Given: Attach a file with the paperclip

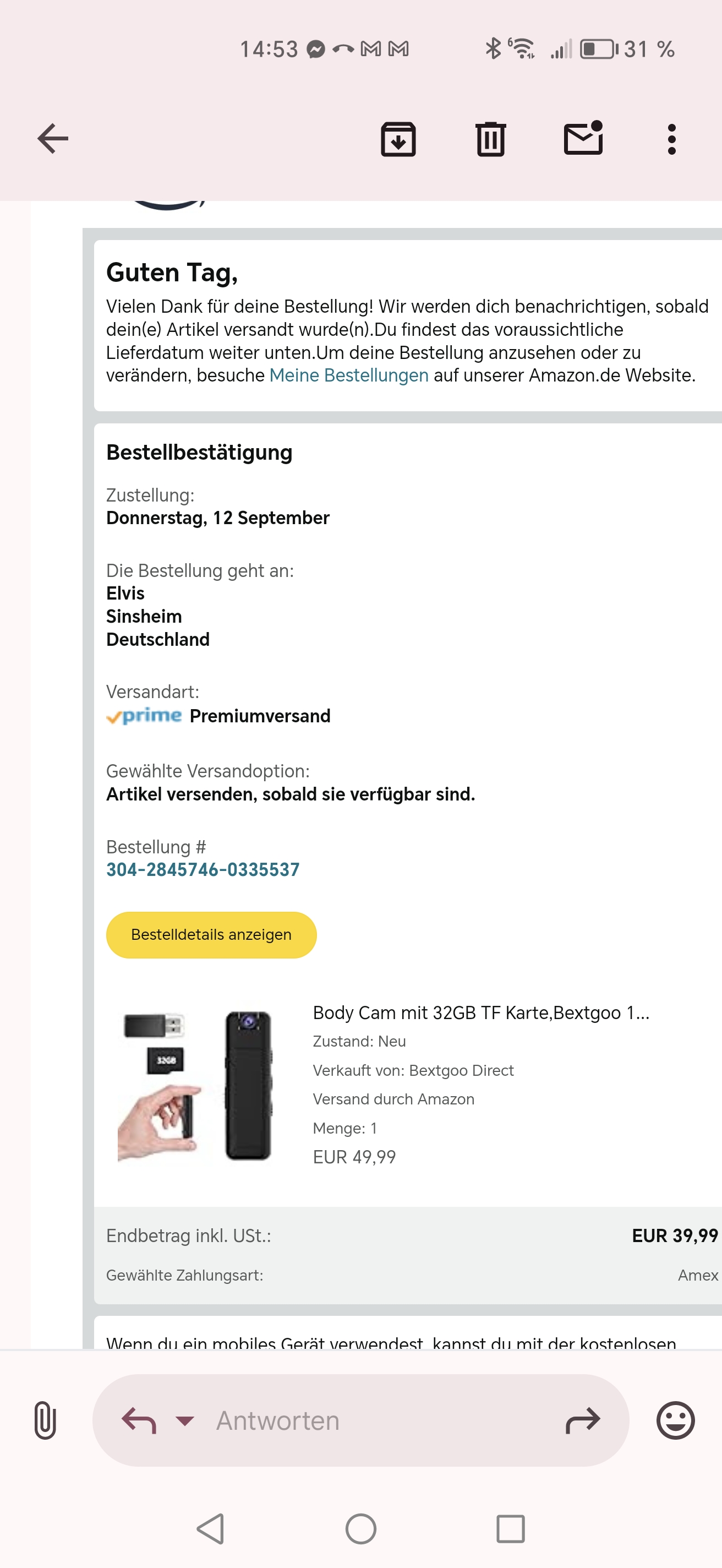Looking at the screenshot, I should tap(45, 1420).
